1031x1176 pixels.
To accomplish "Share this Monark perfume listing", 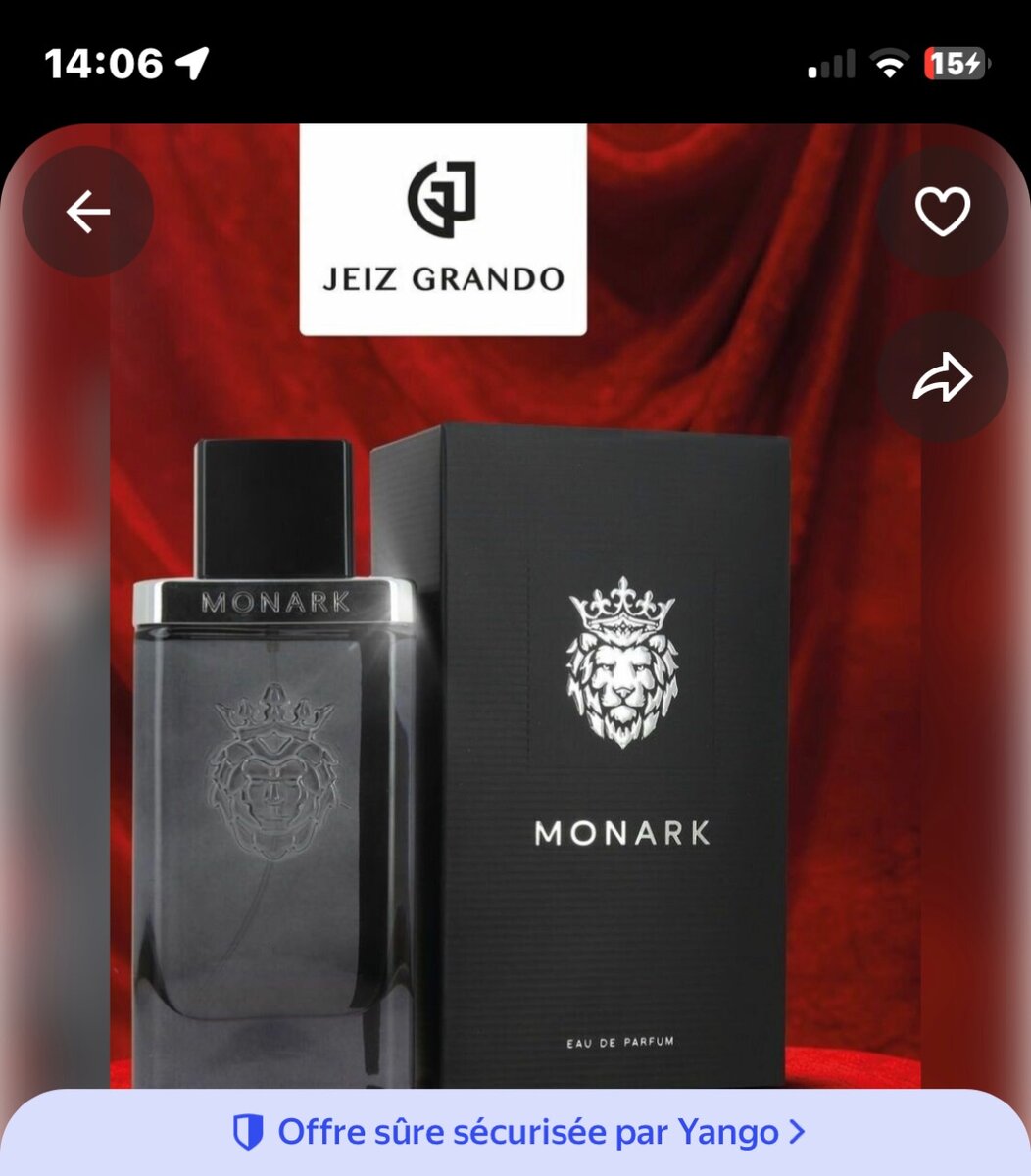I will tap(942, 377).
